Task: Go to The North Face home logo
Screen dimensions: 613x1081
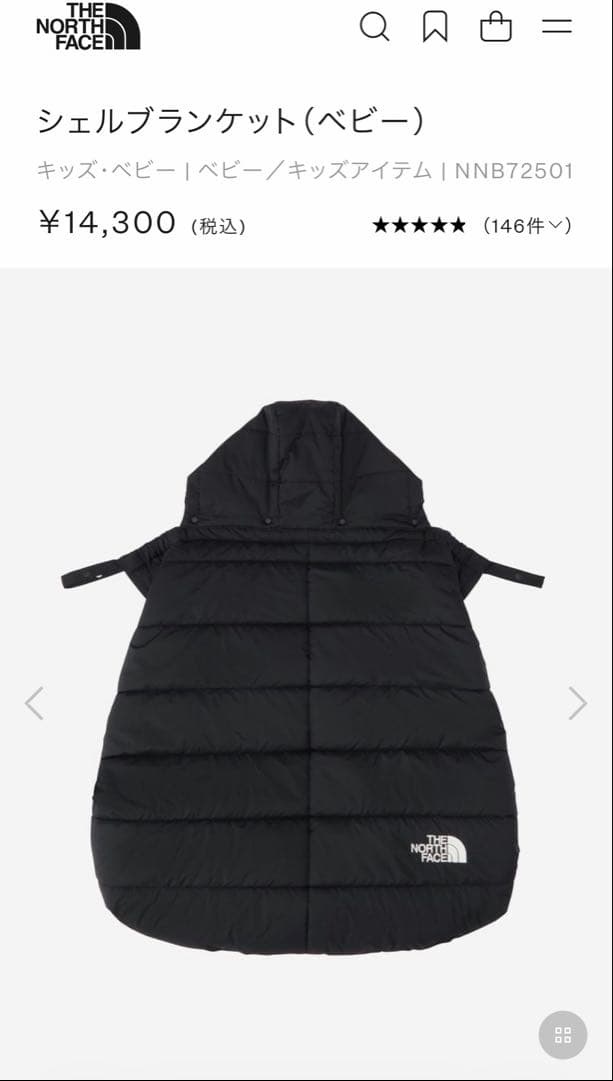Action: tap(88, 27)
